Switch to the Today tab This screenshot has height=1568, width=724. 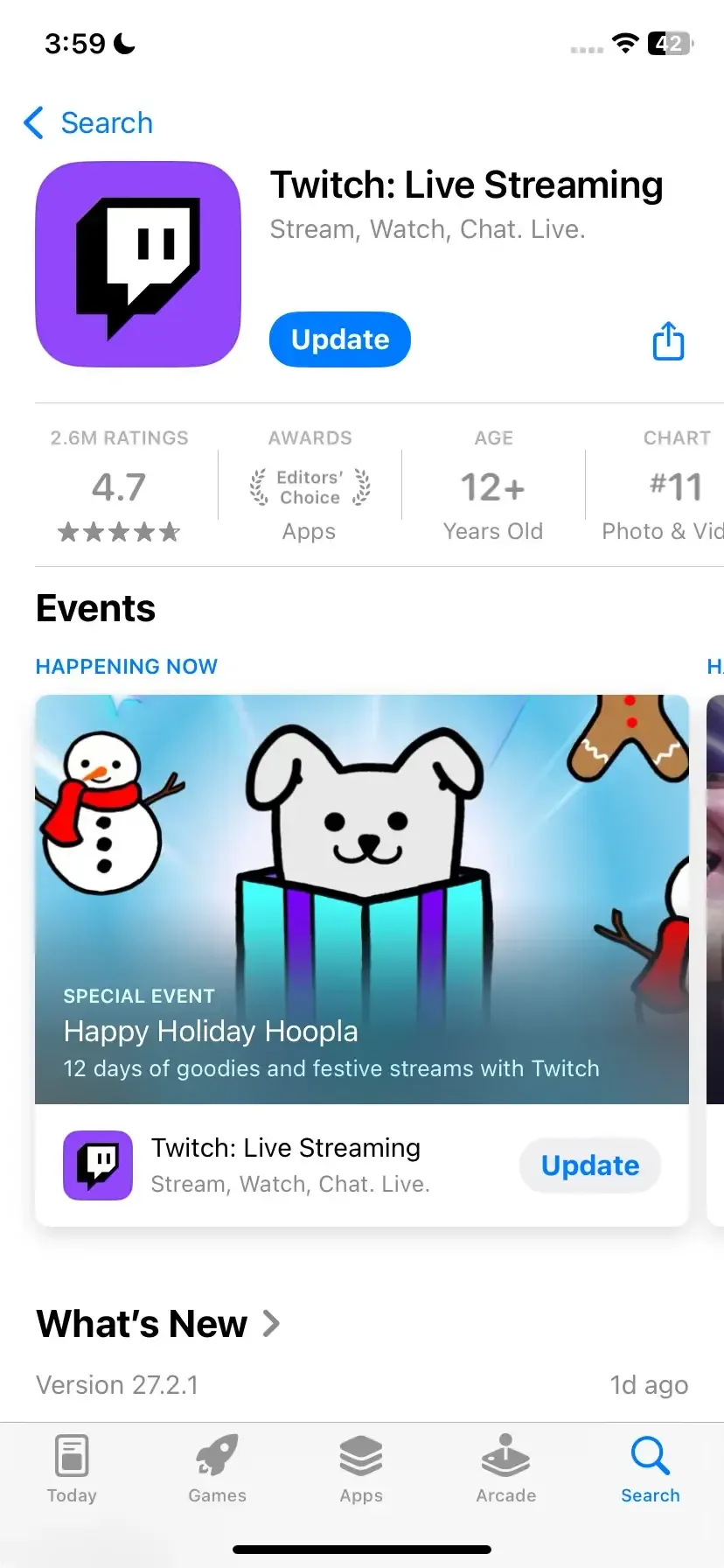(x=72, y=1469)
